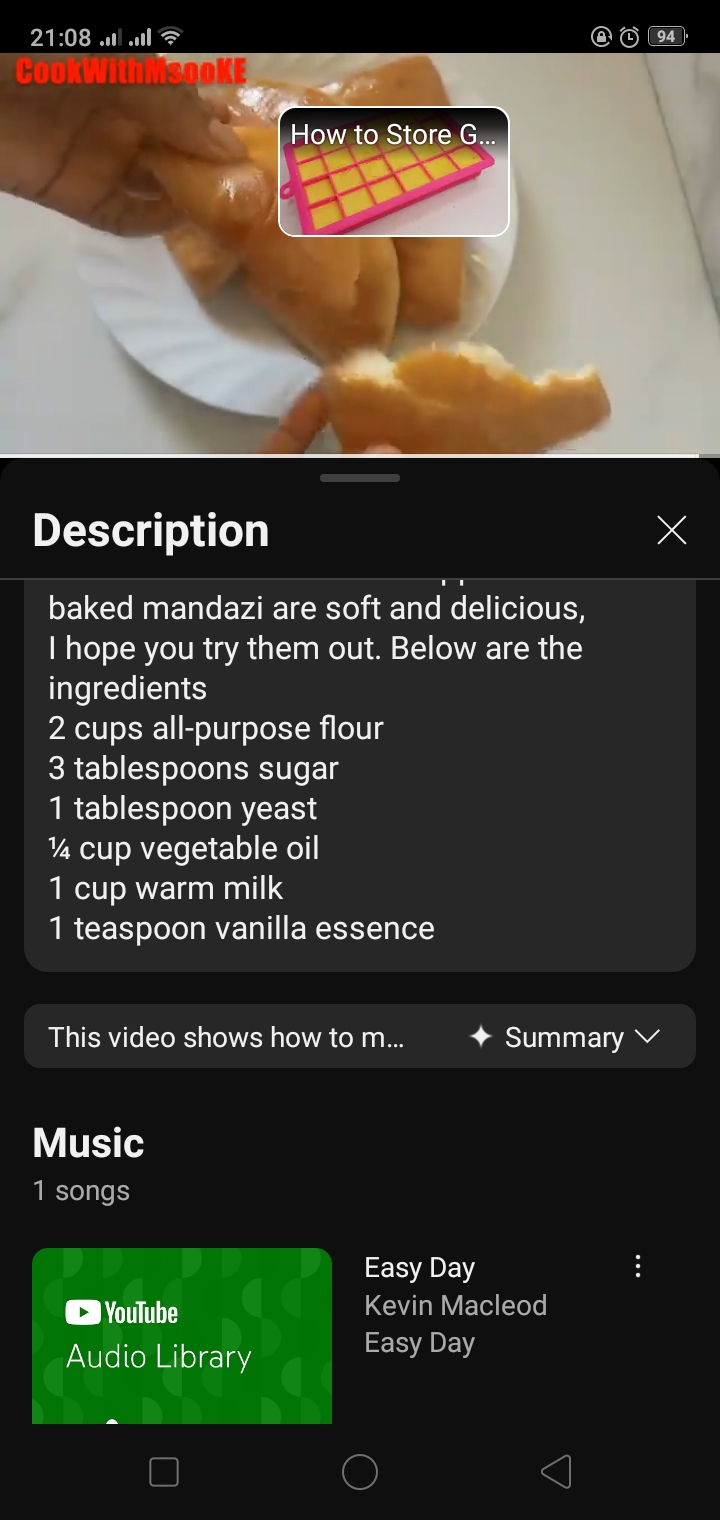The image size is (720, 1520).
Task: Expand the AI Summary section
Action: [x=565, y=1037]
